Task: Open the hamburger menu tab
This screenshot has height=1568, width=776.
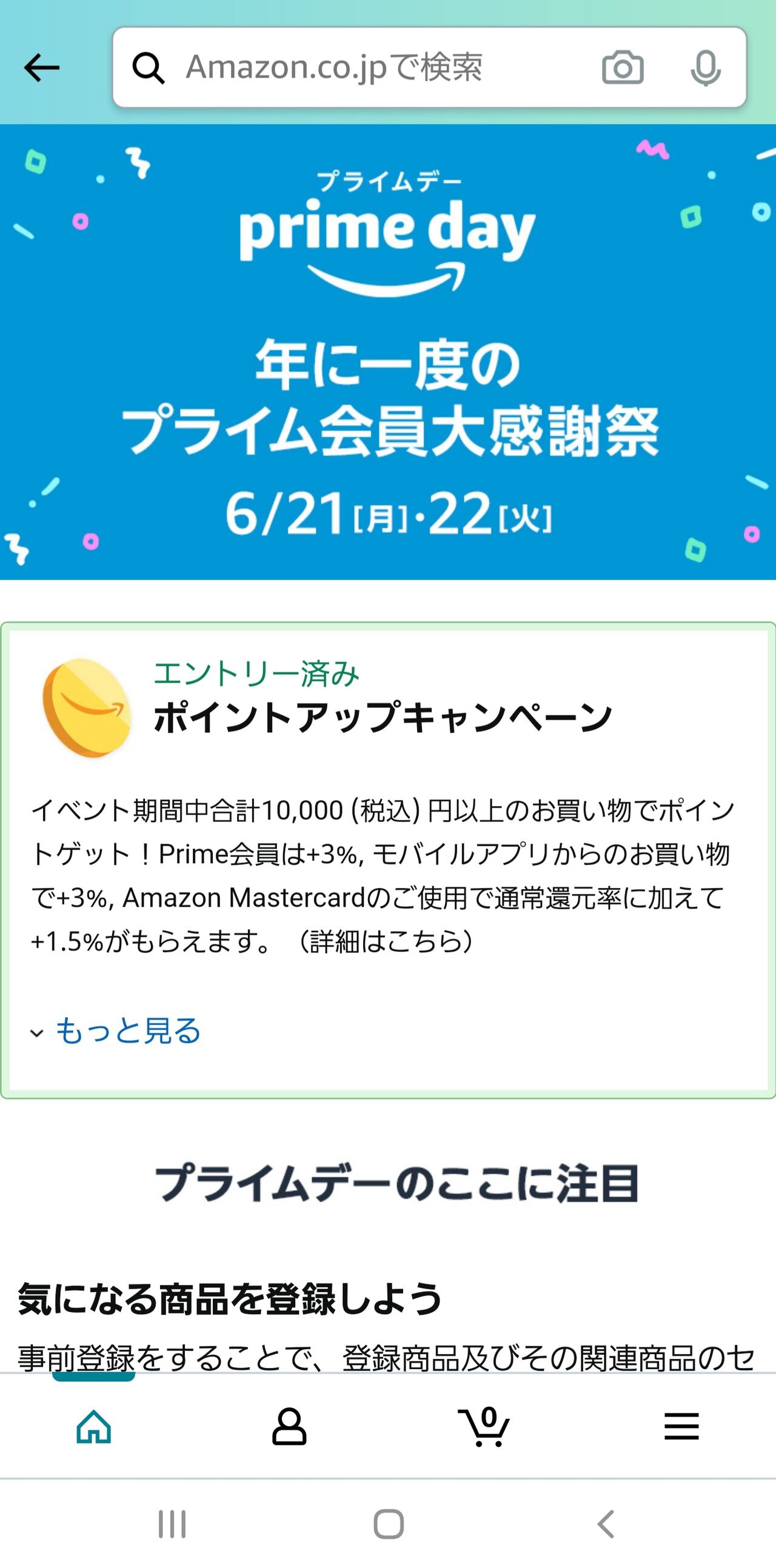Action: pyautogui.click(x=681, y=1426)
